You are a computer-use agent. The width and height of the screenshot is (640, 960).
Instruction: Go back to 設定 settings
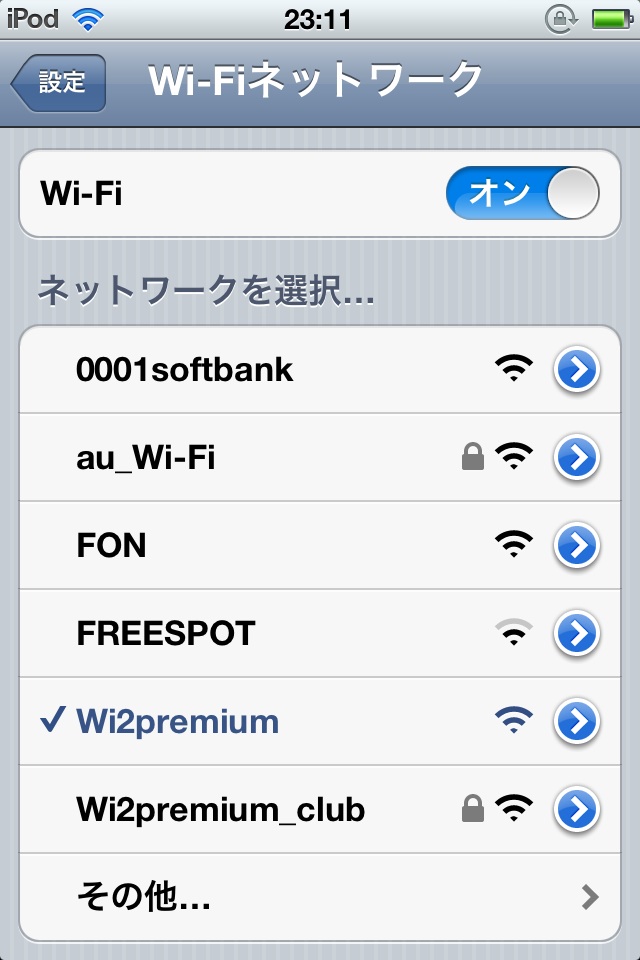[x=60, y=83]
